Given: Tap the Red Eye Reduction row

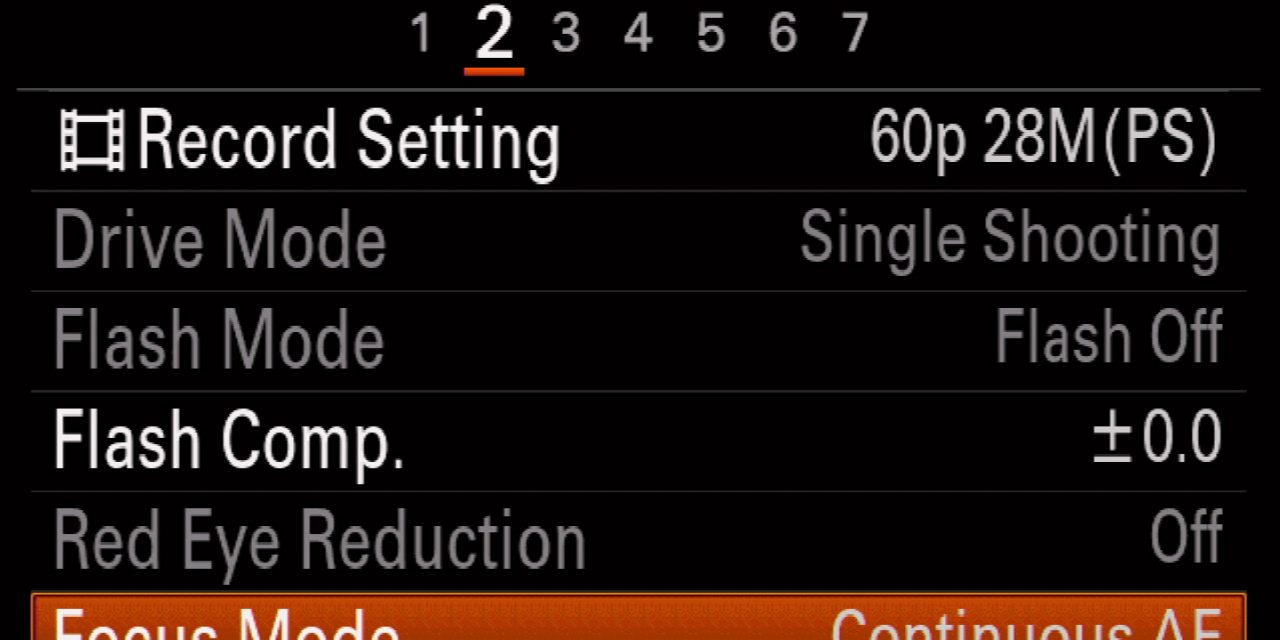Looking at the screenshot, I should tap(638, 541).
